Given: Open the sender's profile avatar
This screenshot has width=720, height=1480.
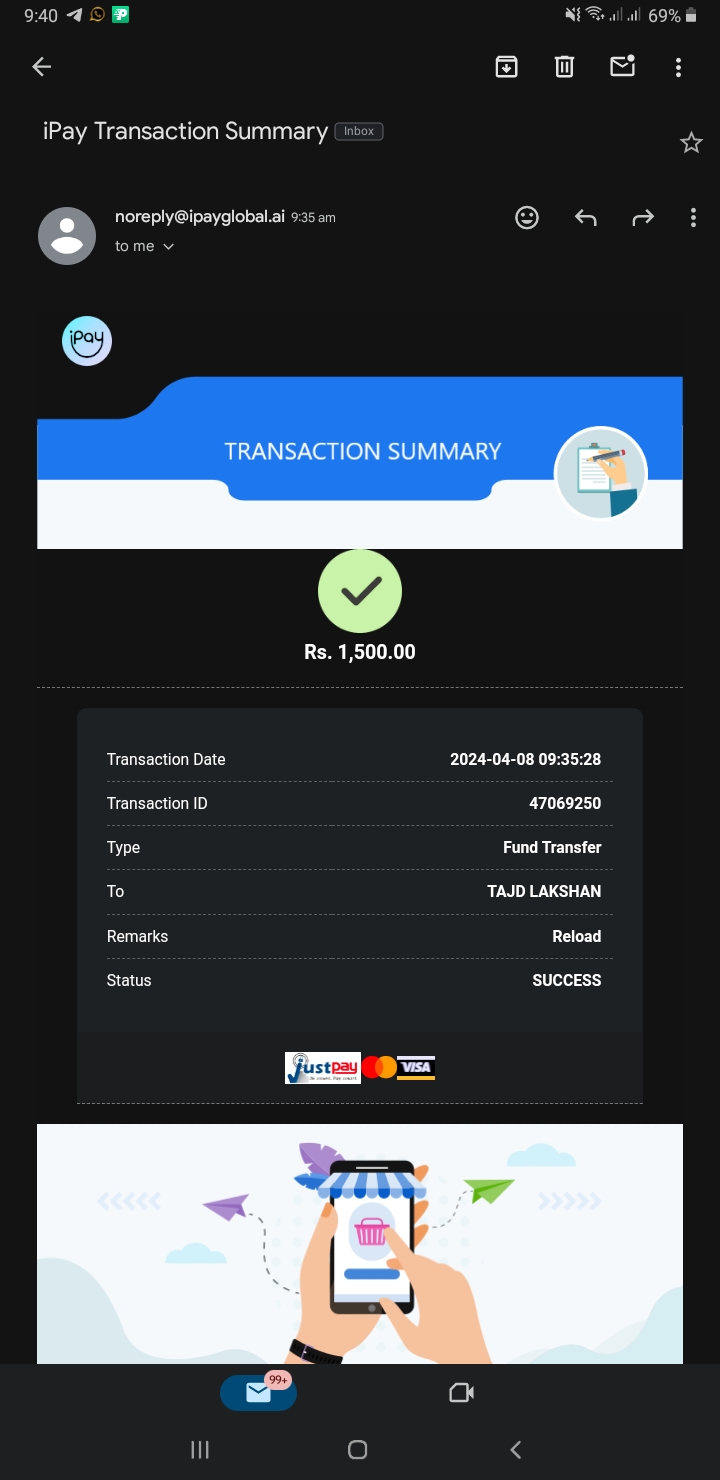Looking at the screenshot, I should (67, 236).
